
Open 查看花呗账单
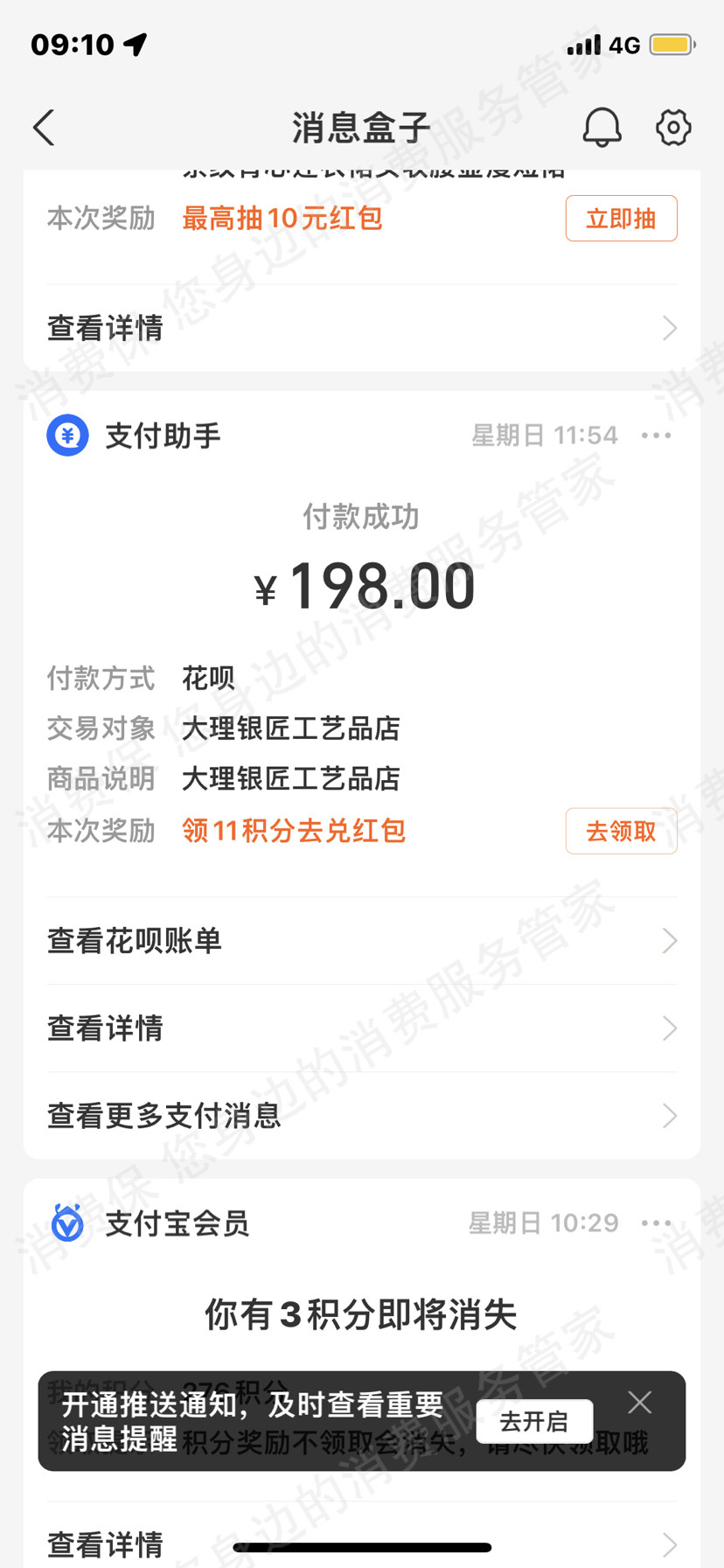(x=362, y=941)
